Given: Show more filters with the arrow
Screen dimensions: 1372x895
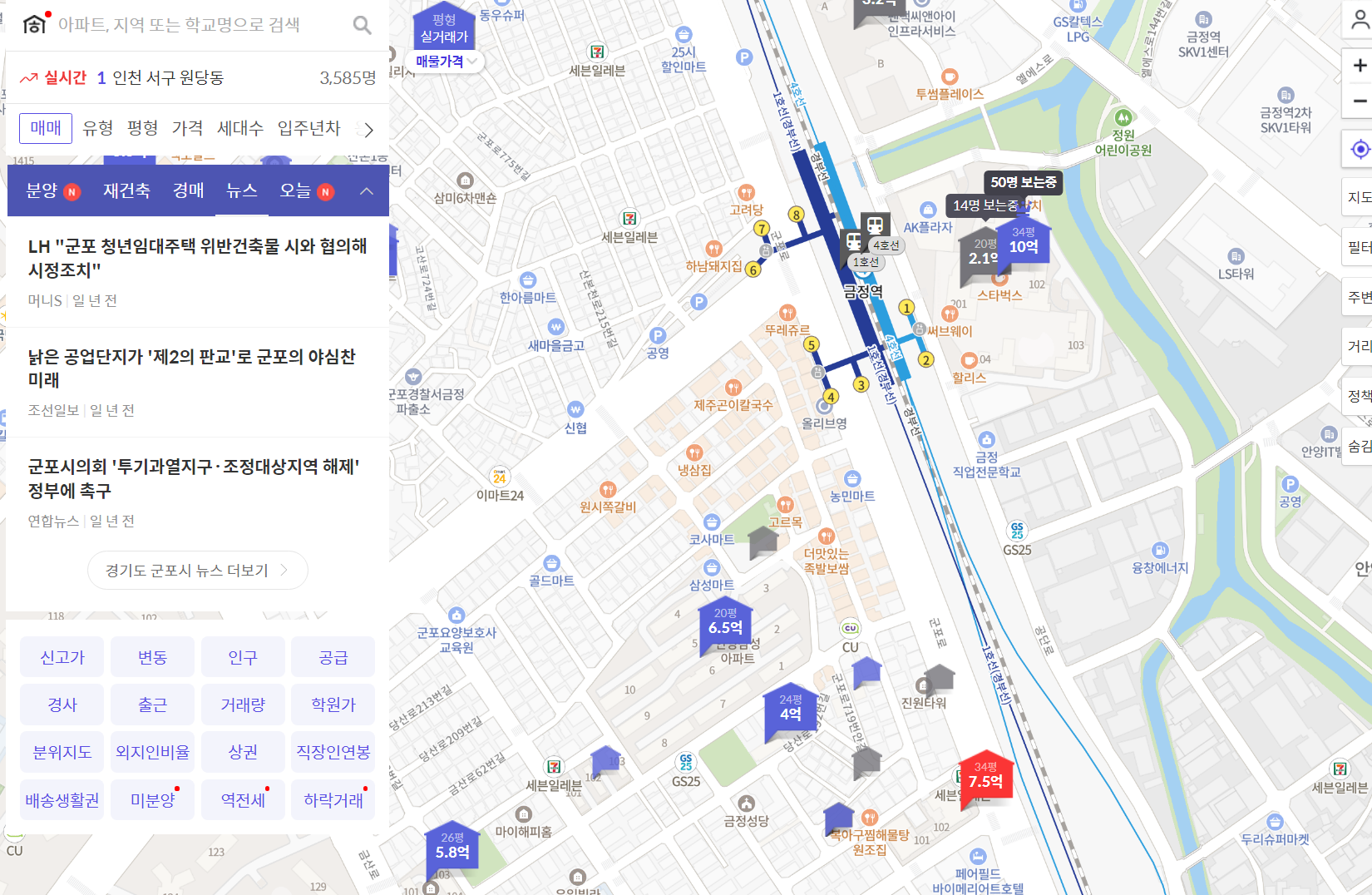Looking at the screenshot, I should coord(368,129).
